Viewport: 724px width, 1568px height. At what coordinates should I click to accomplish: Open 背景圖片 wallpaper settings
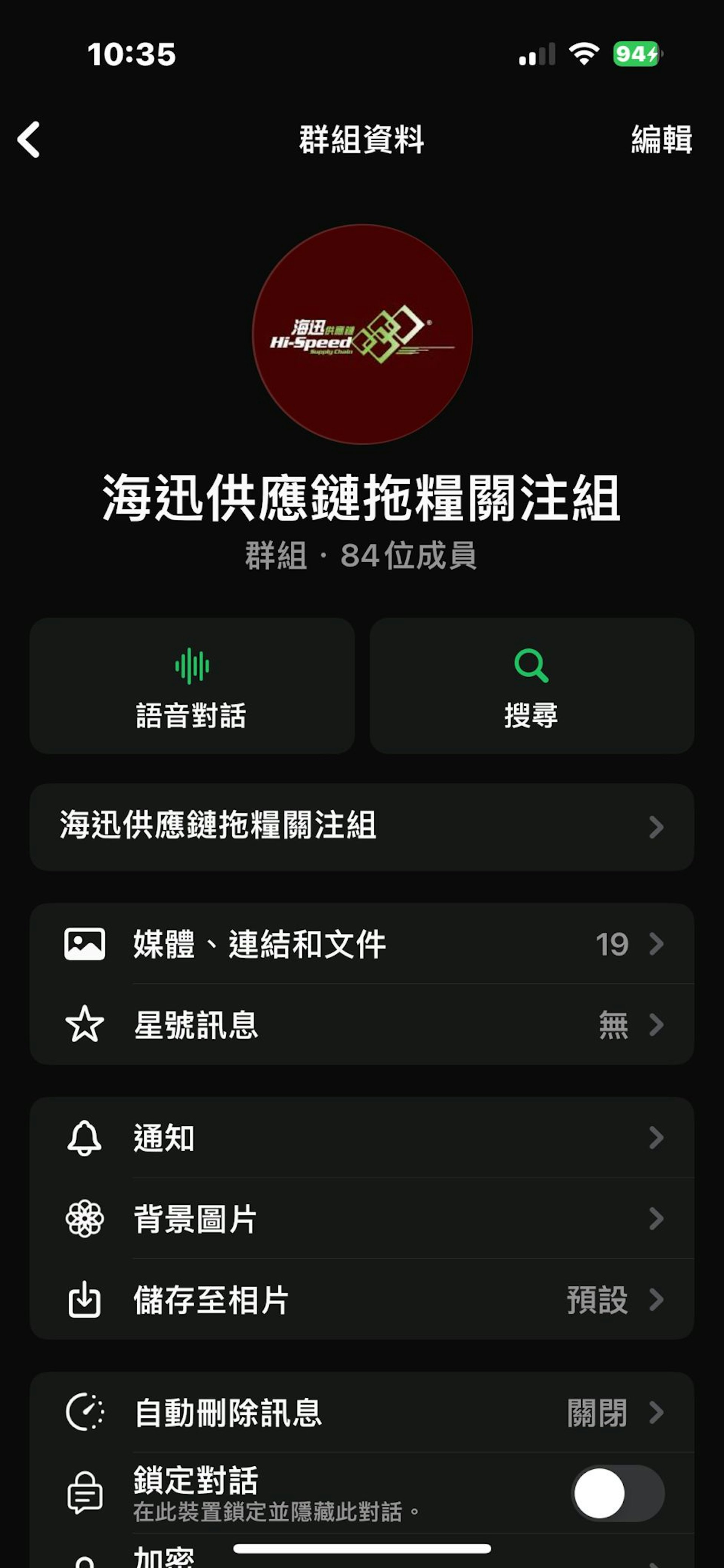pyautogui.click(x=362, y=1218)
